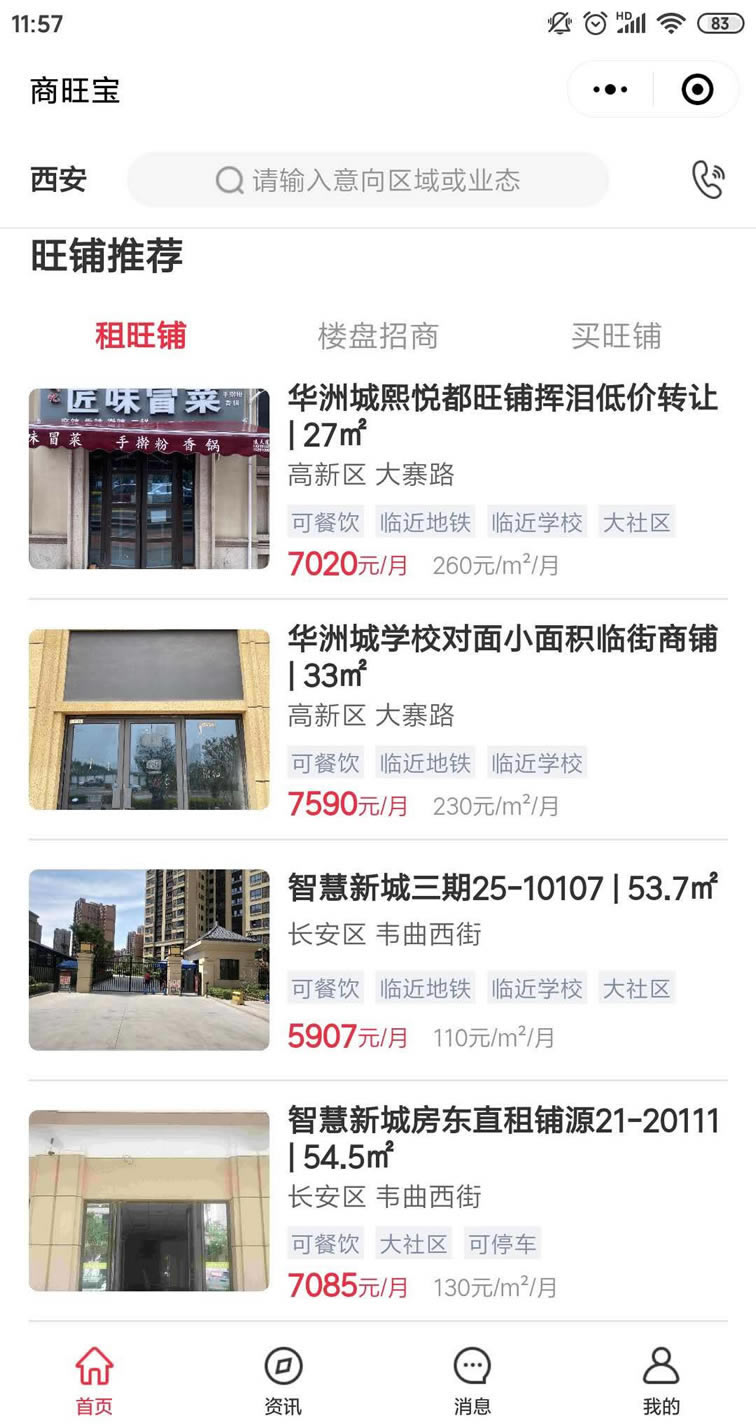Switch to the 买旺铺 tab
This screenshot has height=1428, width=756.
click(x=616, y=336)
